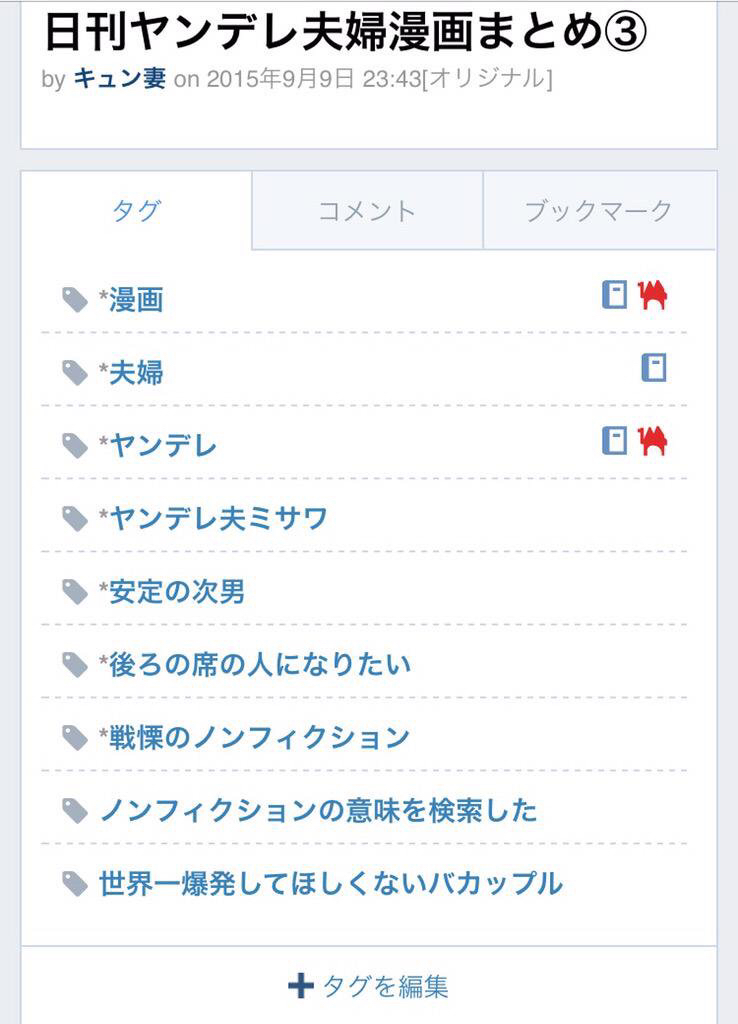The height and width of the screenshot is (1024, 738).
Task: Tap タグを編集 to edit tags
Action: click(369, 986)
